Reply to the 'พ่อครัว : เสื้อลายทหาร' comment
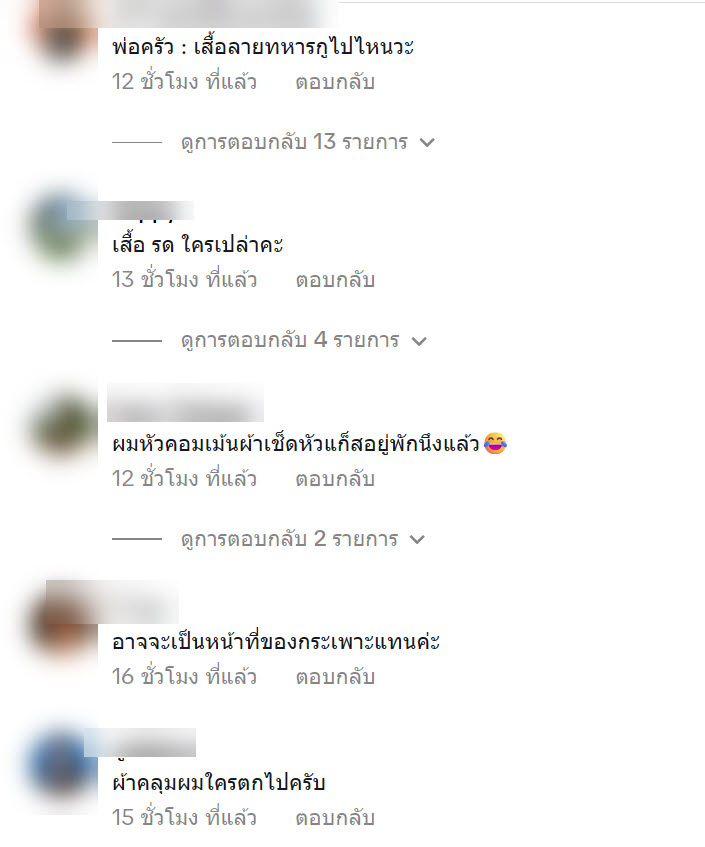Viewport: 705px width, 847px height. click(334, 82)
